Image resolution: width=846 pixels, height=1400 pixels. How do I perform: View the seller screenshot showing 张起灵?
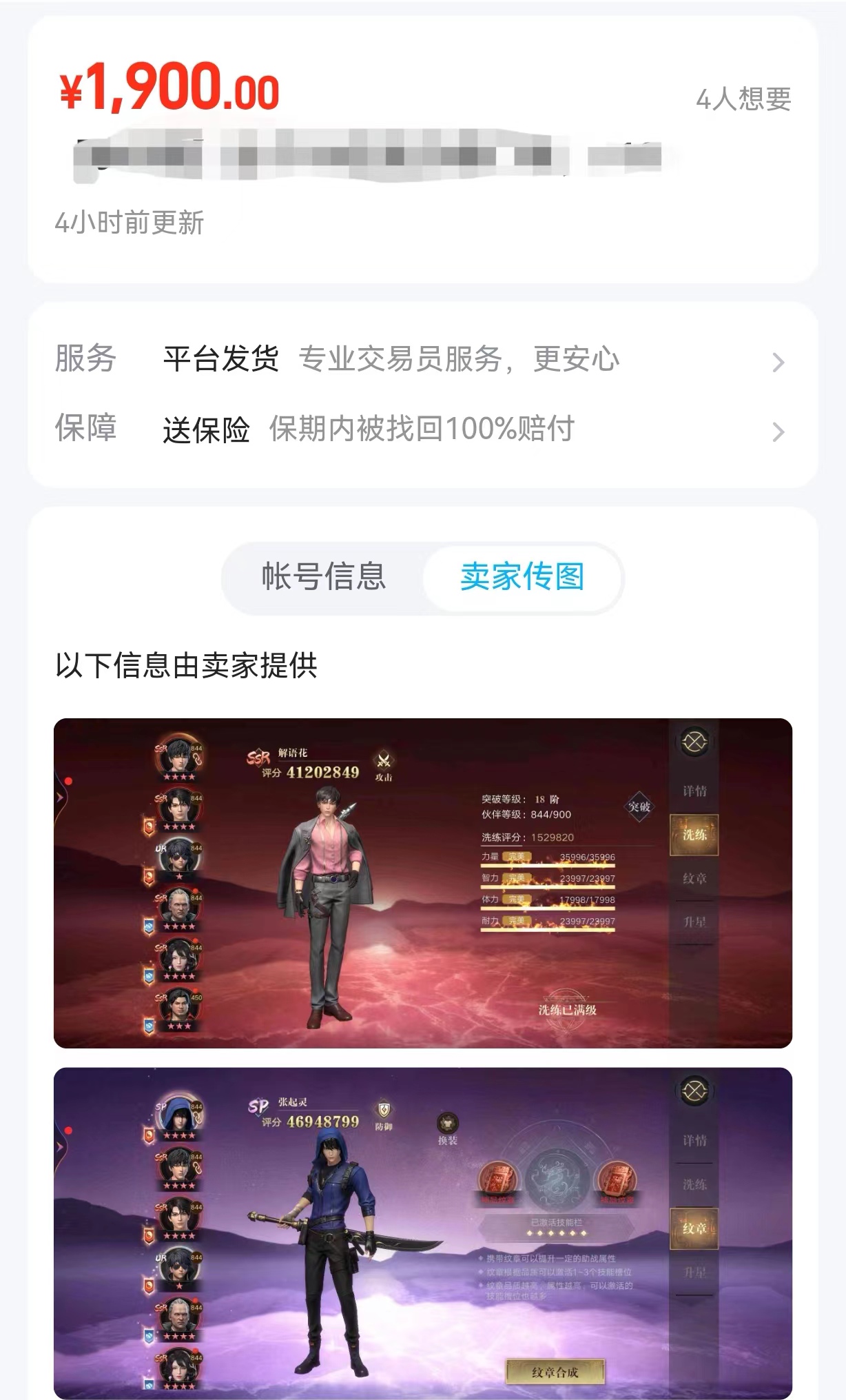click(x=422, y=1232)
